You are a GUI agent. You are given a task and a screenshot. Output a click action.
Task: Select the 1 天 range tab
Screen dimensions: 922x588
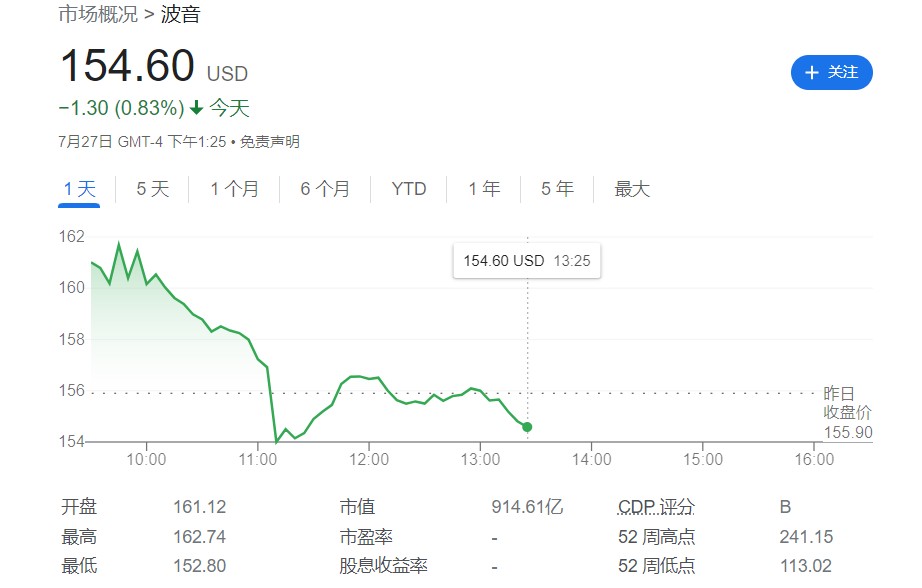[x=79, y=189]
